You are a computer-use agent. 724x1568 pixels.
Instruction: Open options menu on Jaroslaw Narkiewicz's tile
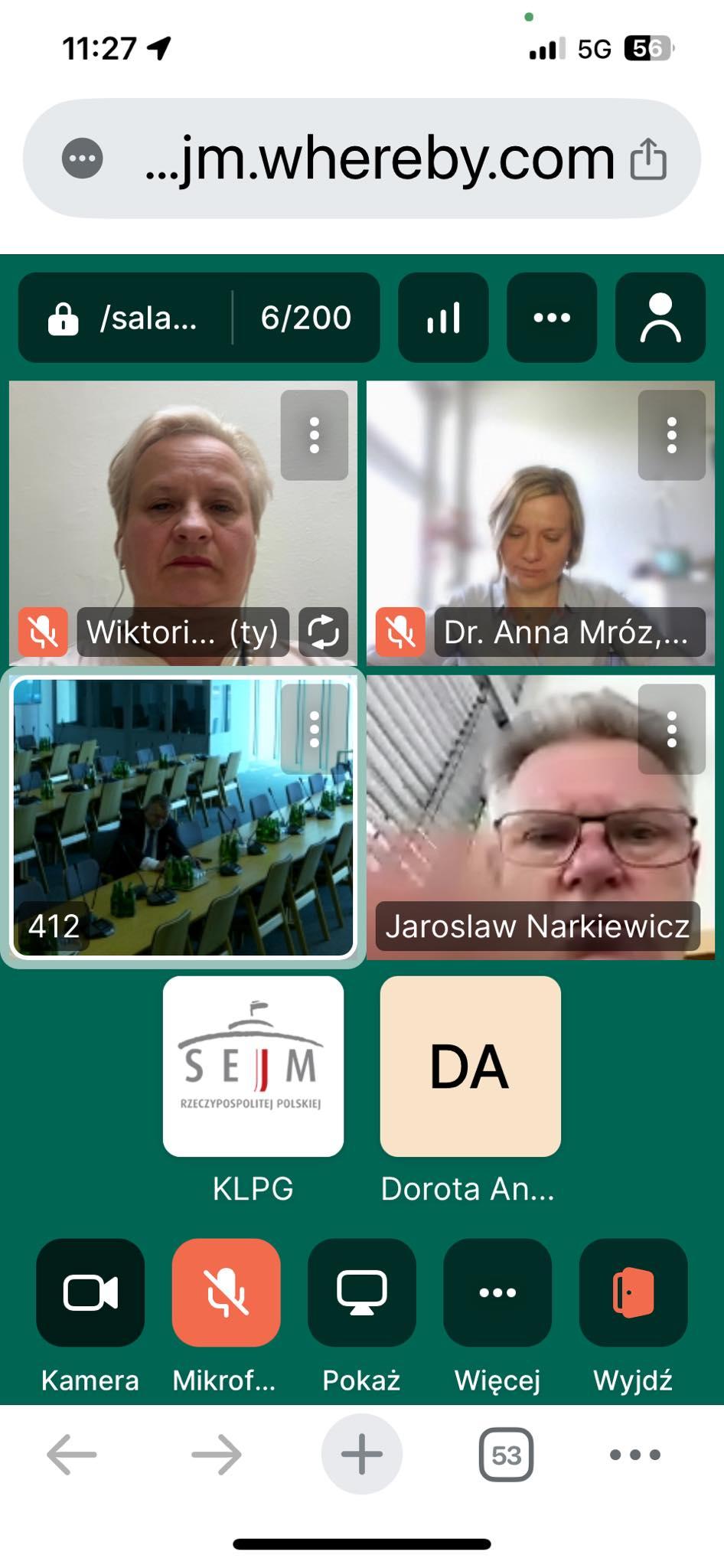click(x=671, y=729)
